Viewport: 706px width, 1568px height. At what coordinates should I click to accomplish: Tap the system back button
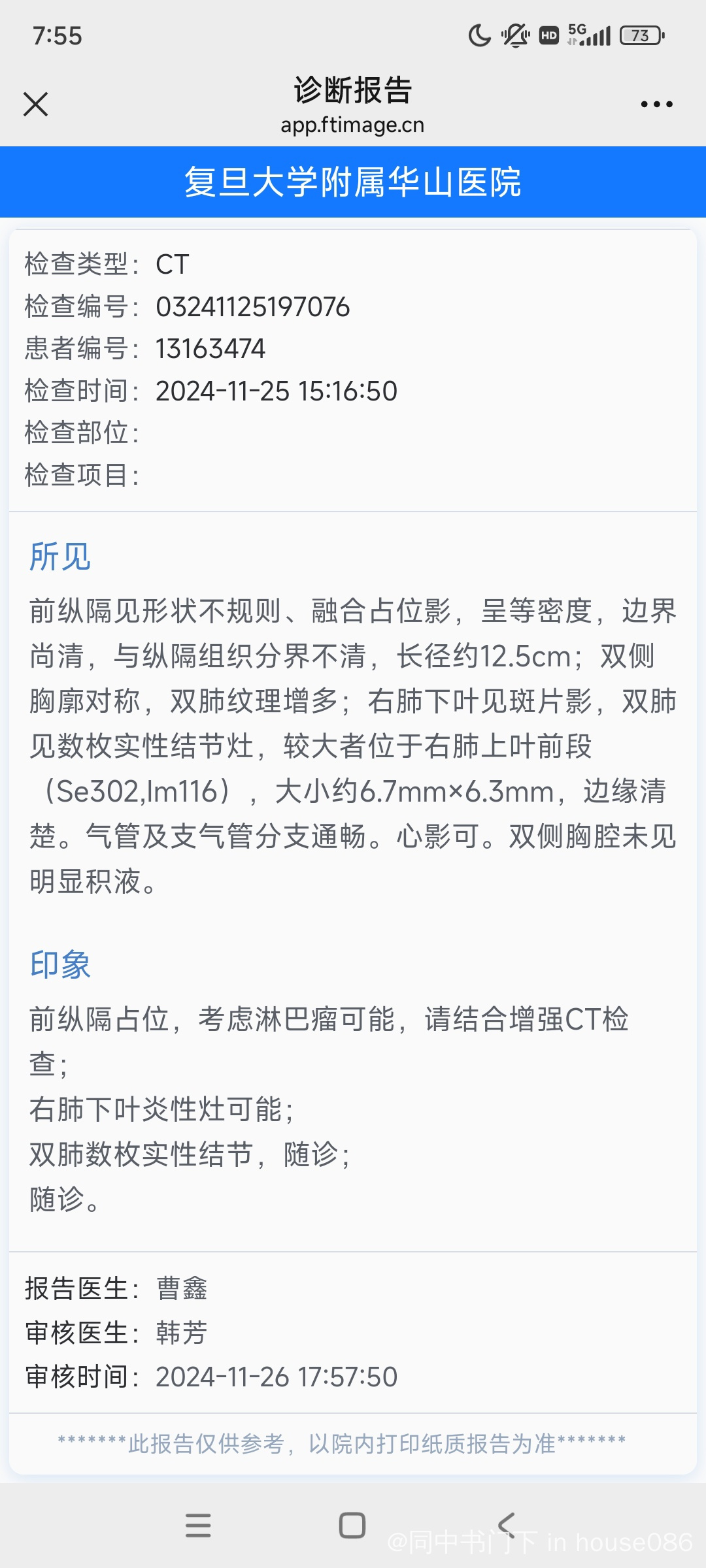tap(507, 1525)
